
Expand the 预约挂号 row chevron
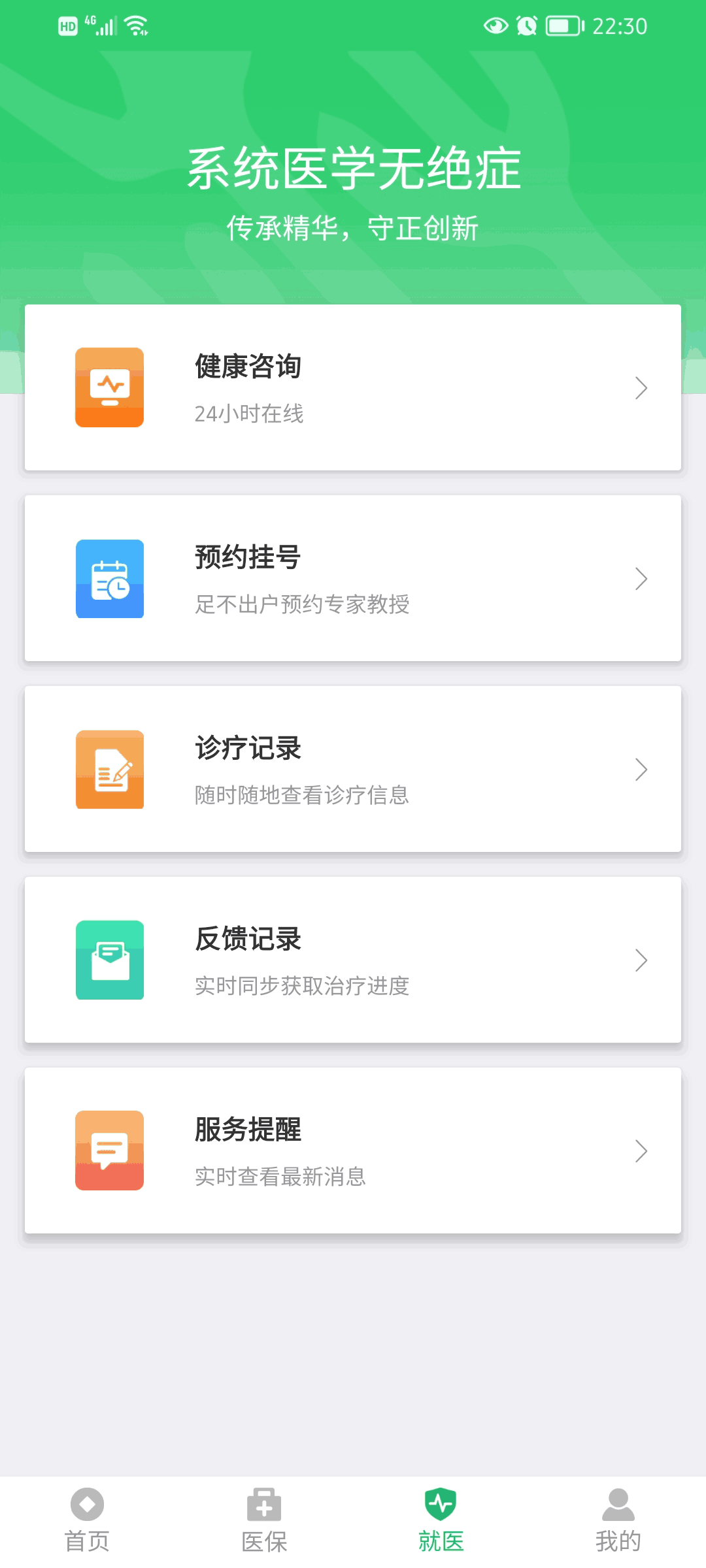[x=641, y=579]
